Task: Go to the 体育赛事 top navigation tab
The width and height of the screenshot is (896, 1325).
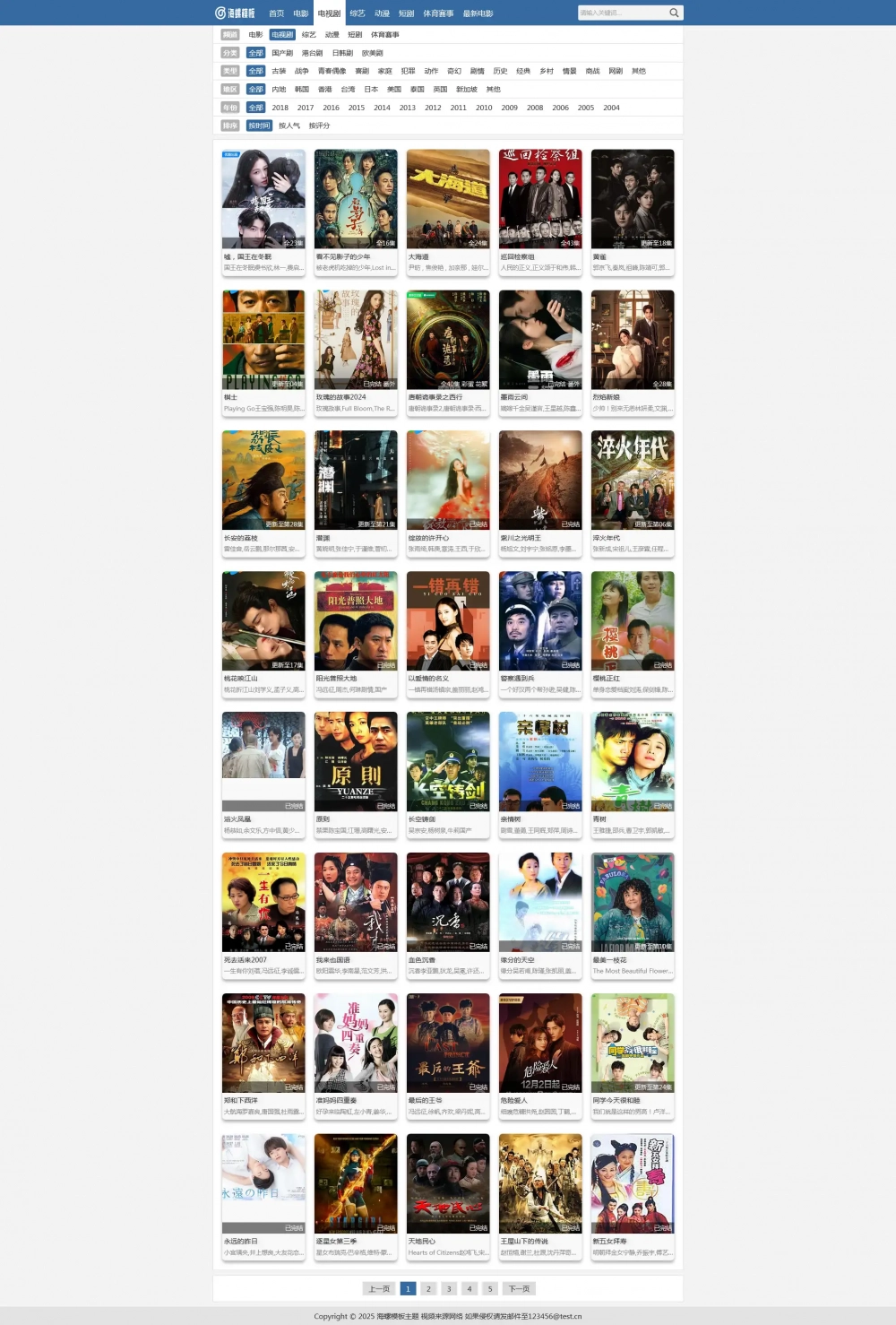Action: 438,13
